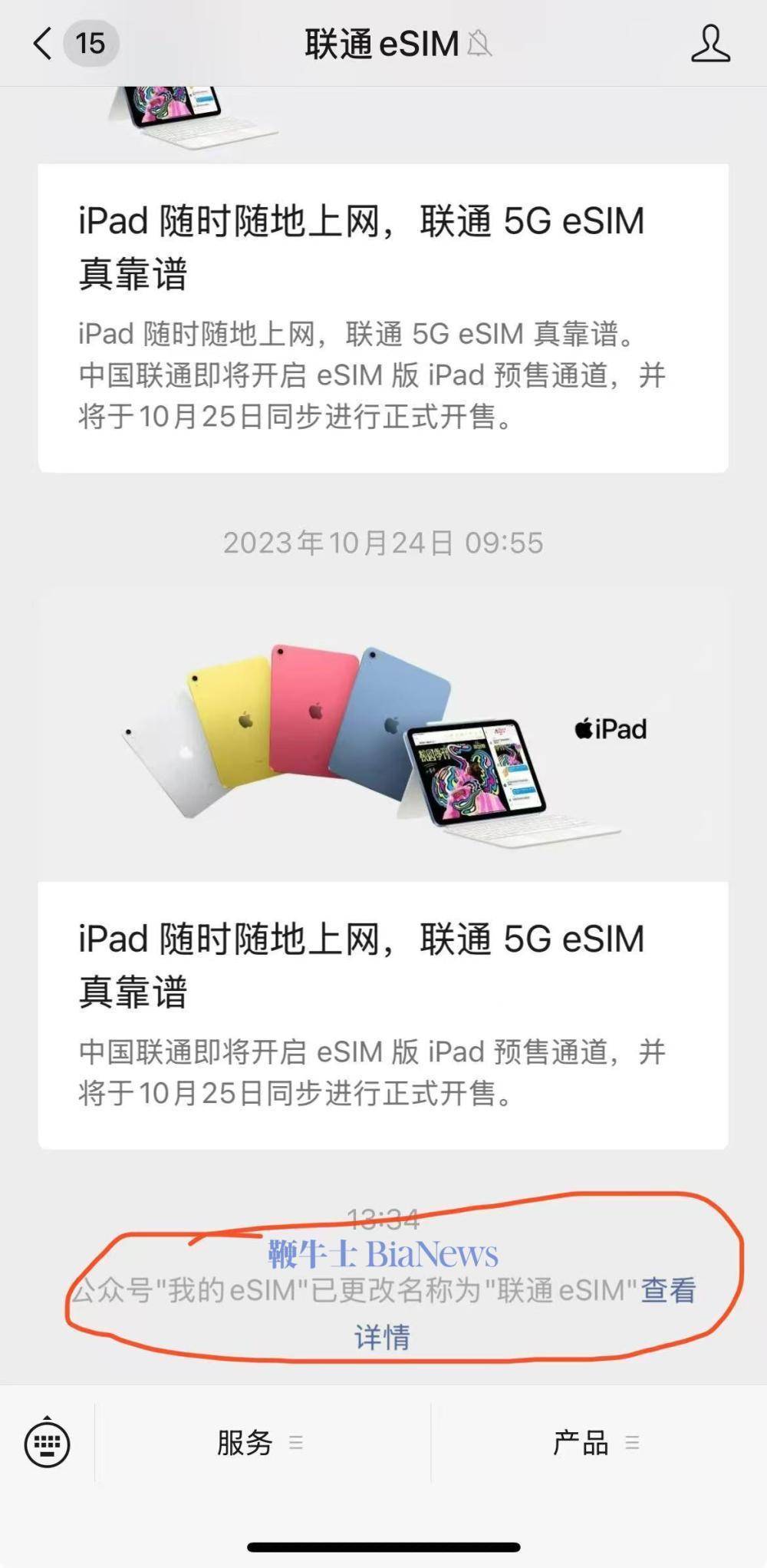The width and height of the screenshot is (767, 1568).
Task: Tap the home indicator bar at bottom
Action: pyautogui.click(x=383, y=1547)
